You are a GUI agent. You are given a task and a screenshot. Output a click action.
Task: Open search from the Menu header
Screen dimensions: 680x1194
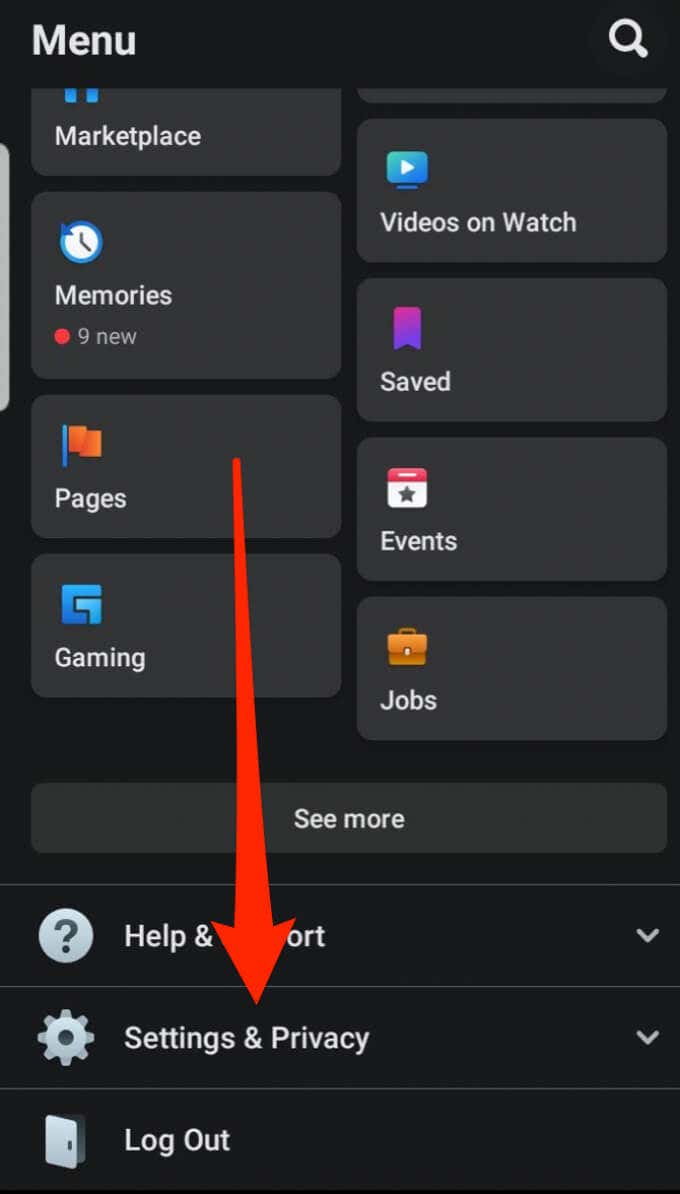pyautogui.click(x=628, y=39)
